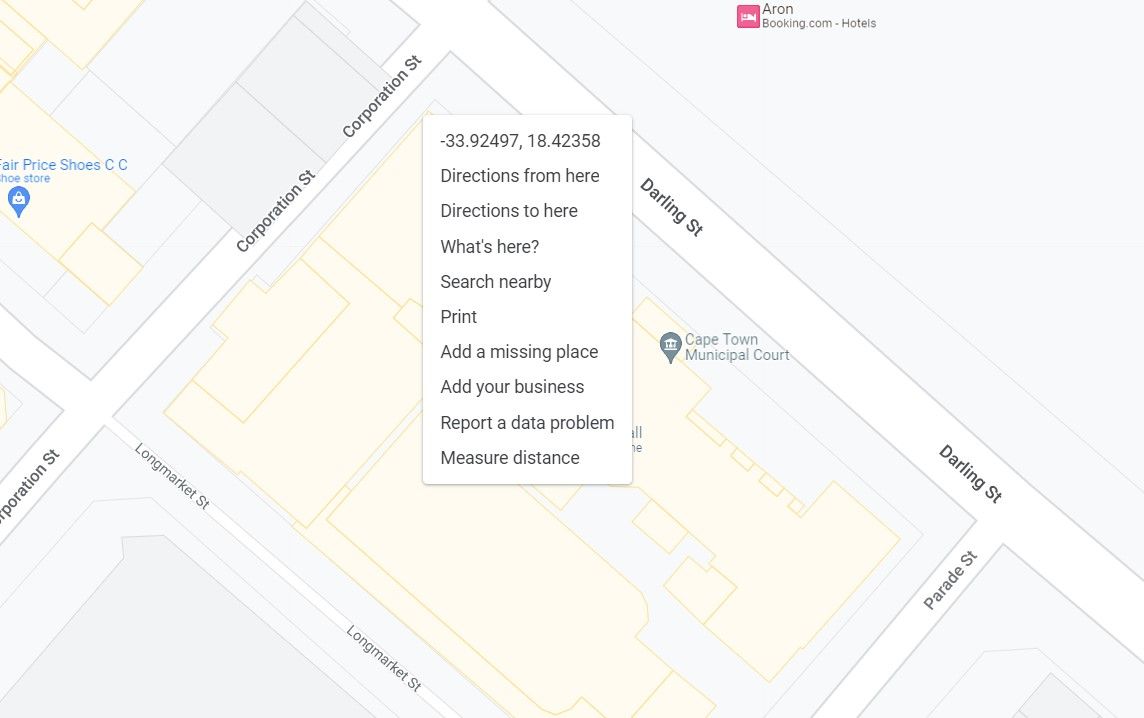Open Search nearby
1144x718 pixels.
tap(496, 282)
